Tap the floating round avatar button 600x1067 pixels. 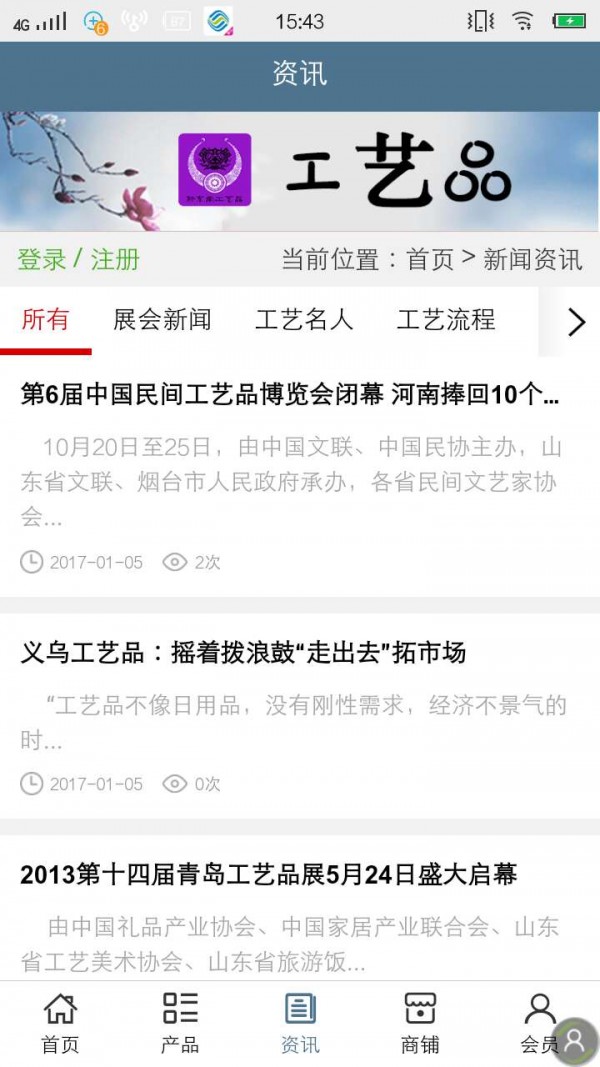(575, 1042)
